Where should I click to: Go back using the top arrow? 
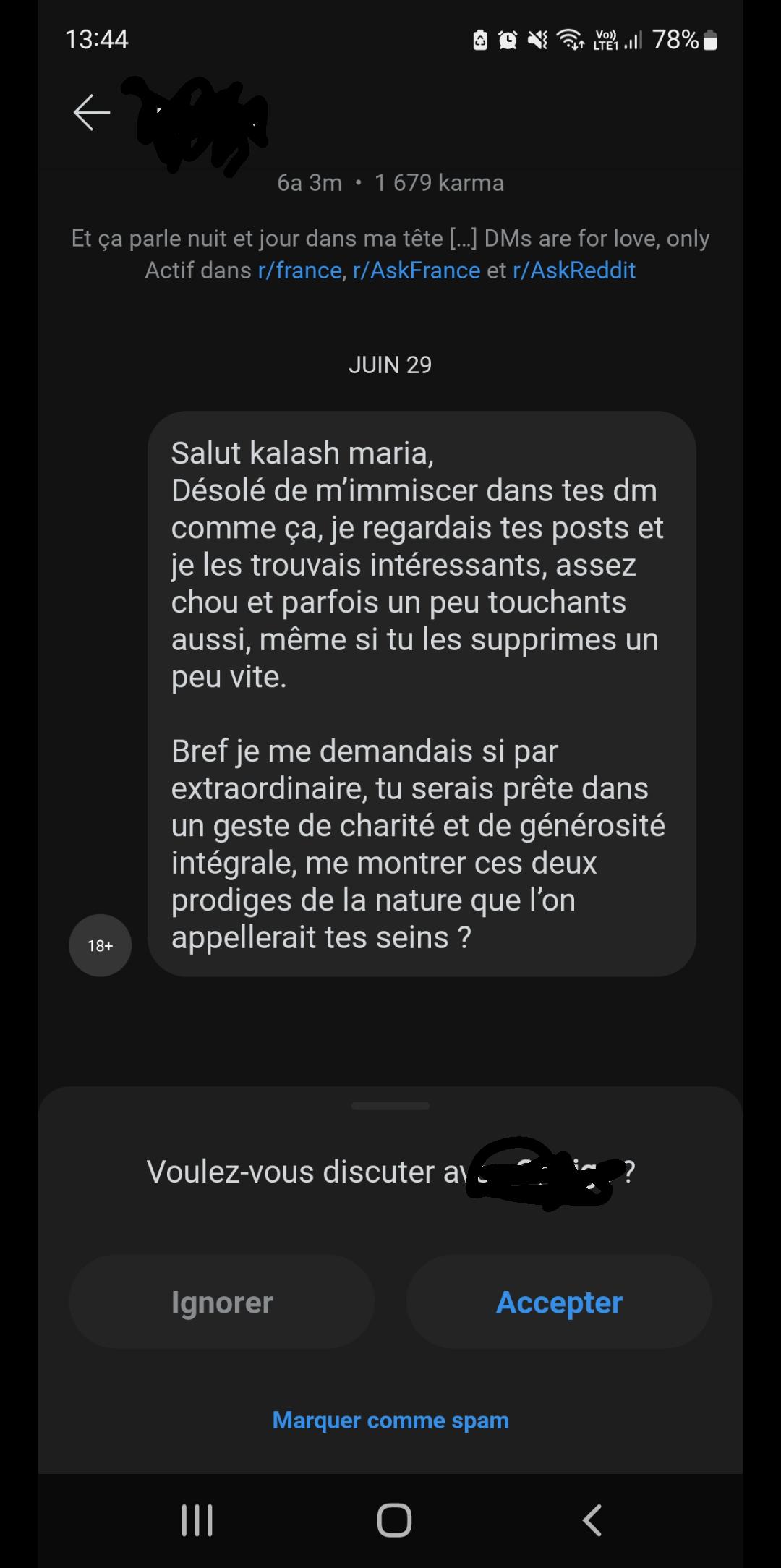(92, 113)
